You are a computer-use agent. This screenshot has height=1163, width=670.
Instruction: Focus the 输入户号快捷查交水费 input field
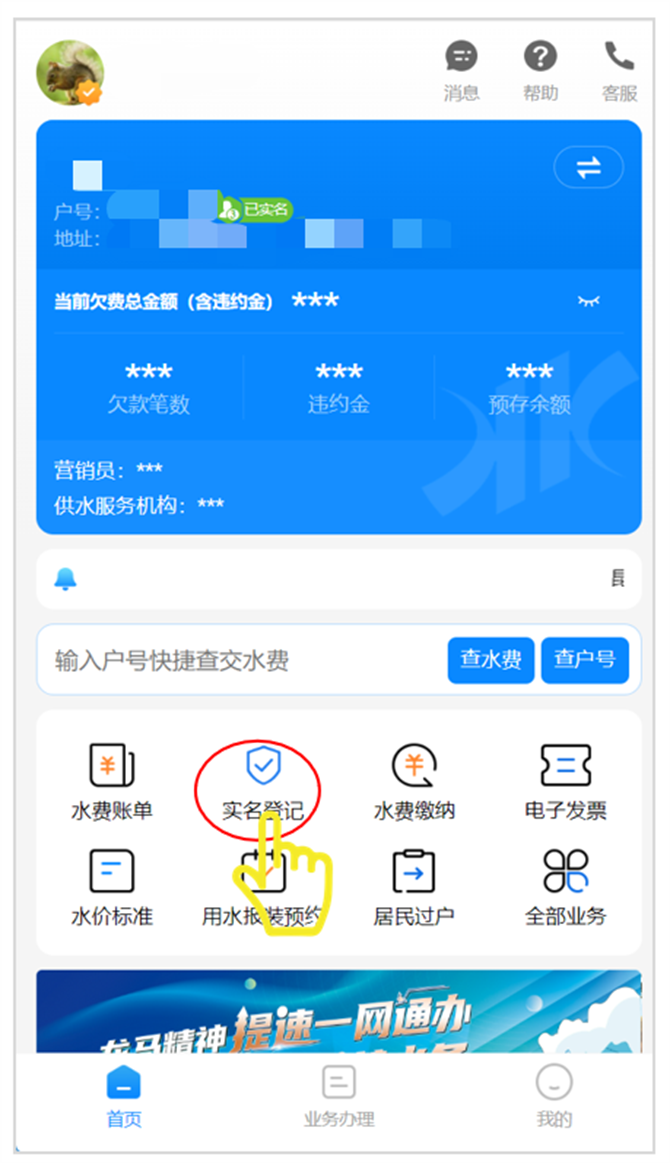(240, 661)
